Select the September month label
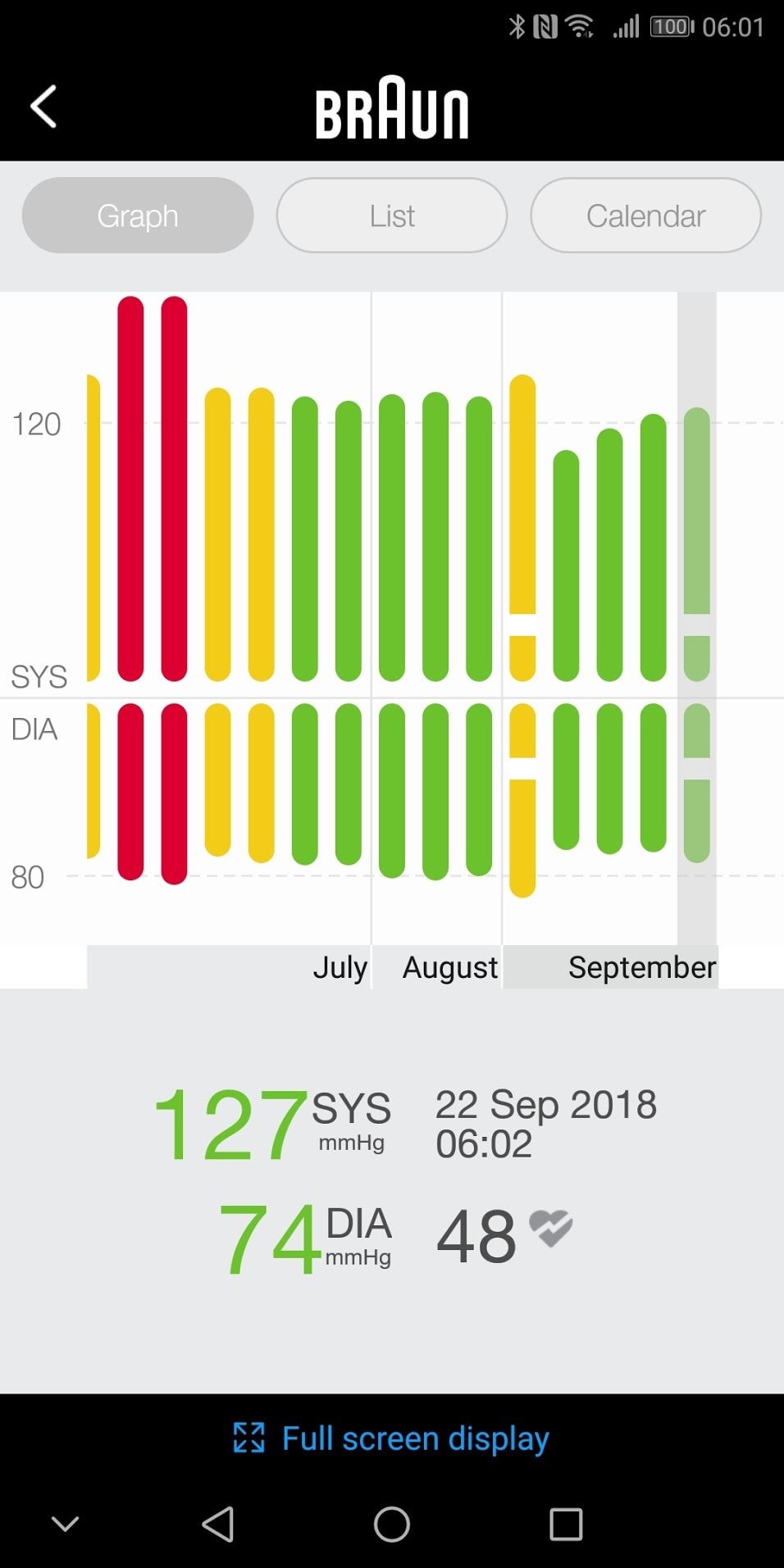 [642, 967]
